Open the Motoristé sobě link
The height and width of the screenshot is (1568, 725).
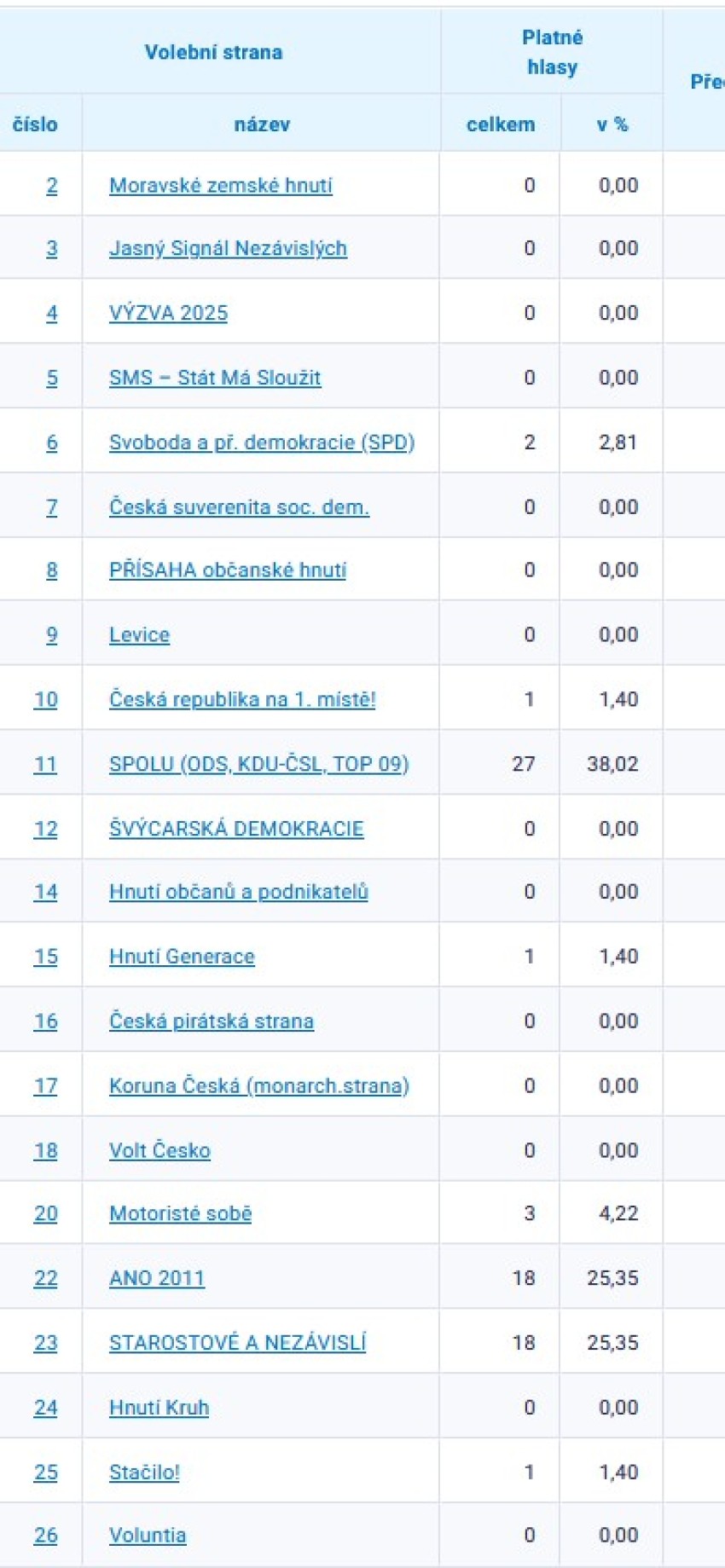[180, 1213]
